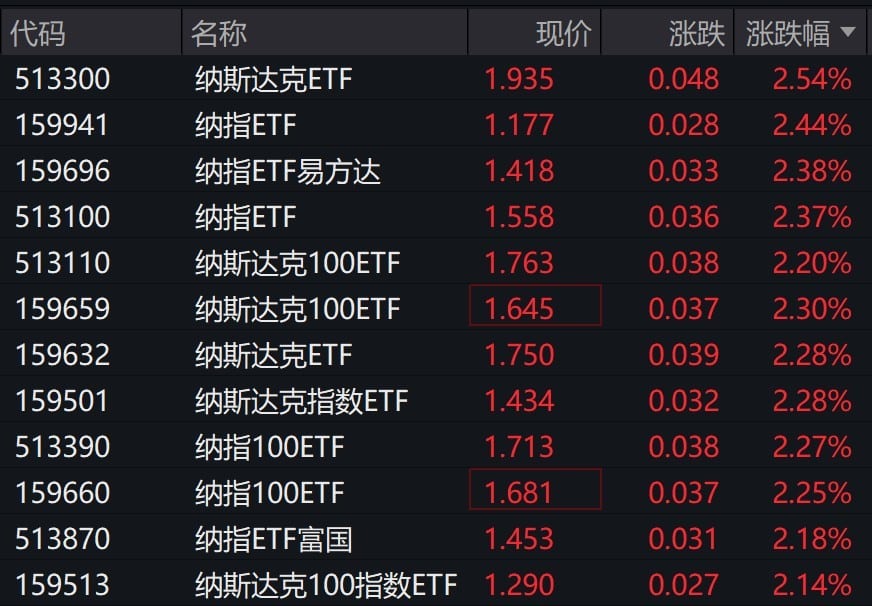
Task: Open the 纳斯达克100指数ETF row
Action: [x=325, y=584]
